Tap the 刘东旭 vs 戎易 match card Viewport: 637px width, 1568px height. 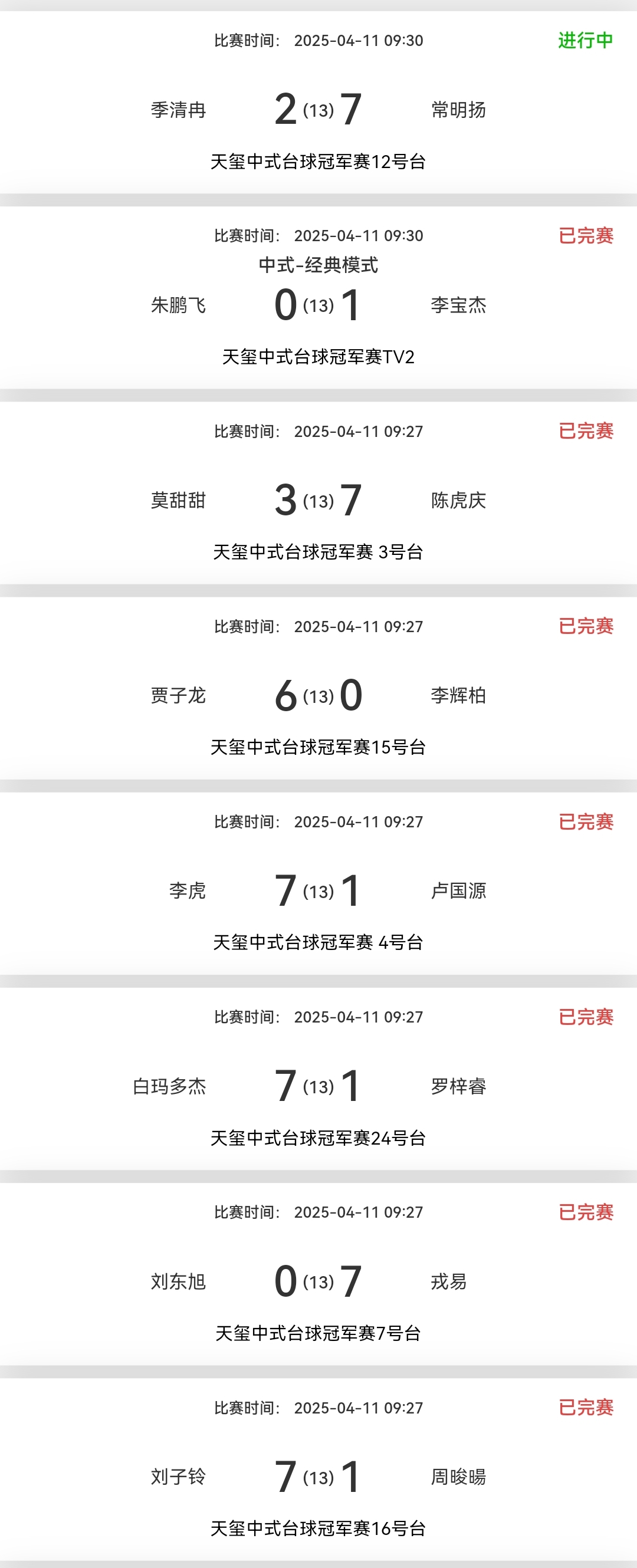[x=318, y=1281]
